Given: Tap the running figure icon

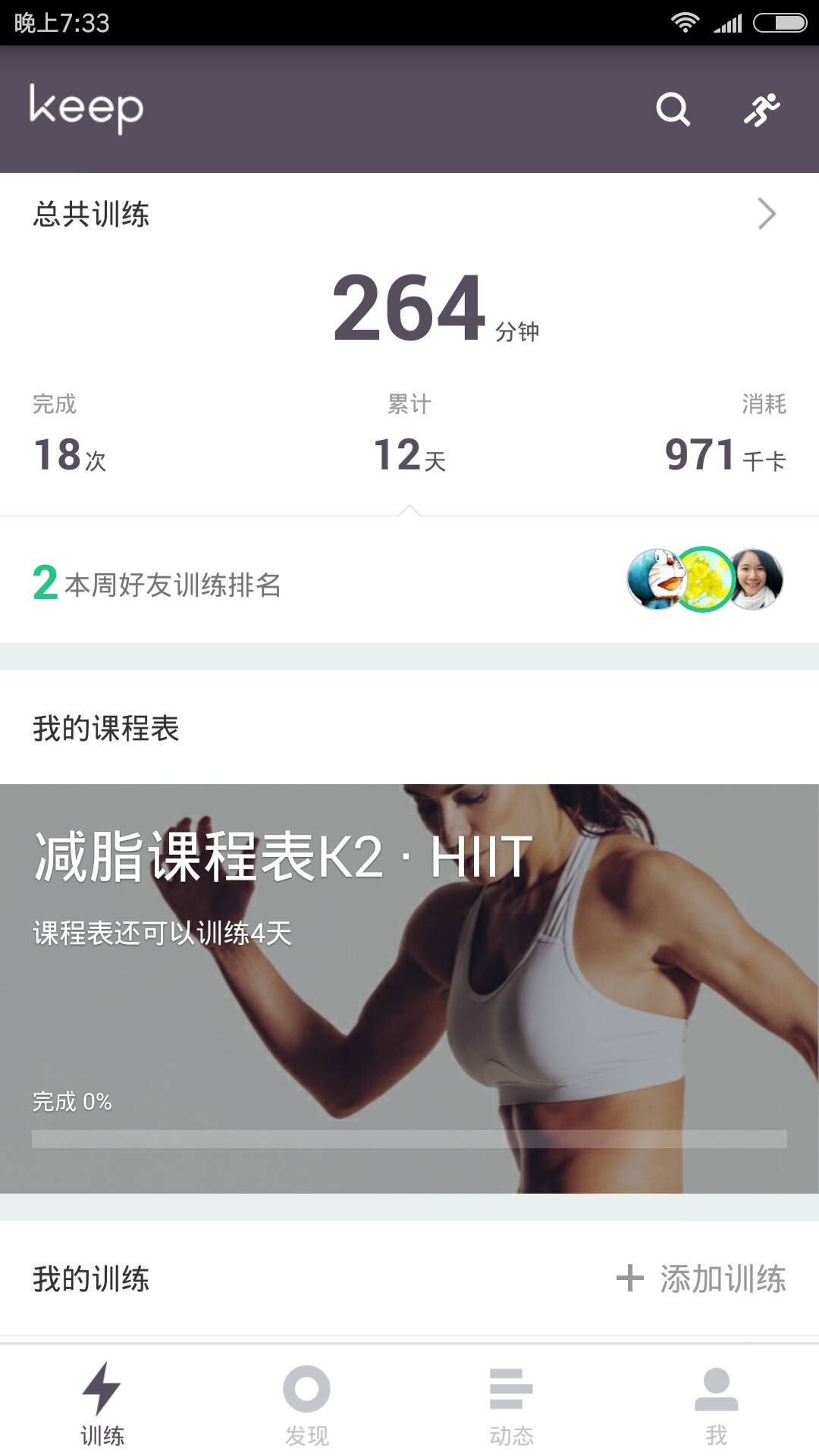Looking at the screenshot, I should [x=761, y=109].
